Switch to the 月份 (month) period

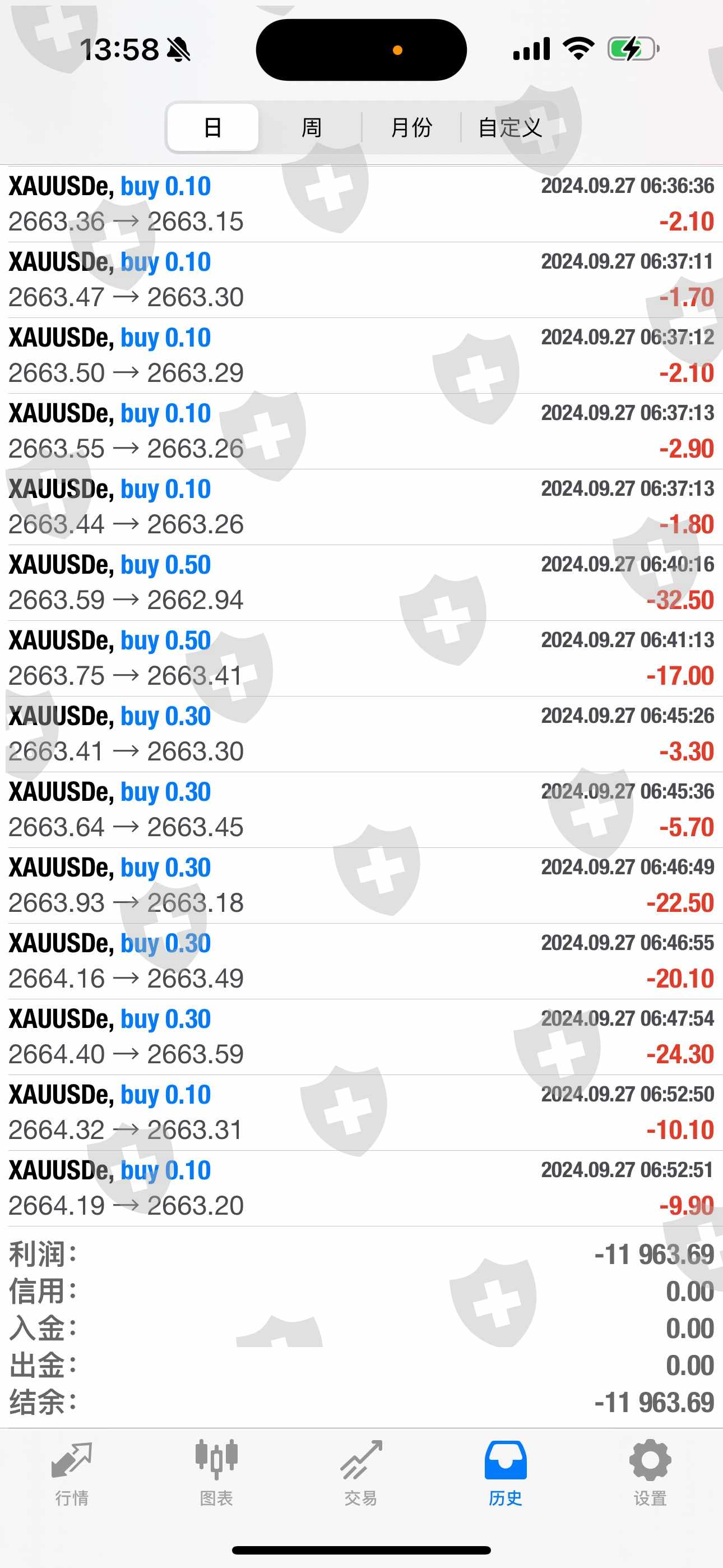tap(411, 127)
